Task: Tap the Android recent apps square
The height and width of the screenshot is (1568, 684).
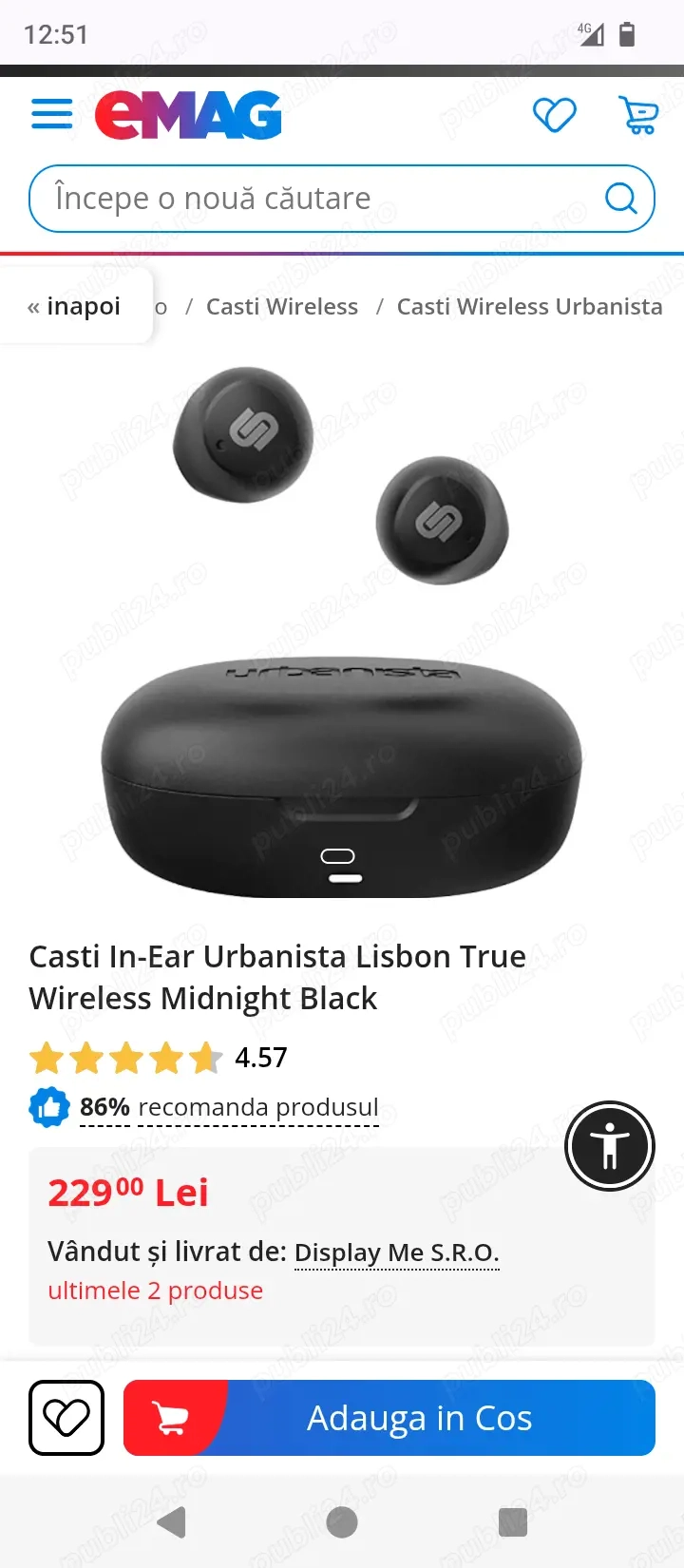Action: pyautogui.click(x=512, y=1523)
